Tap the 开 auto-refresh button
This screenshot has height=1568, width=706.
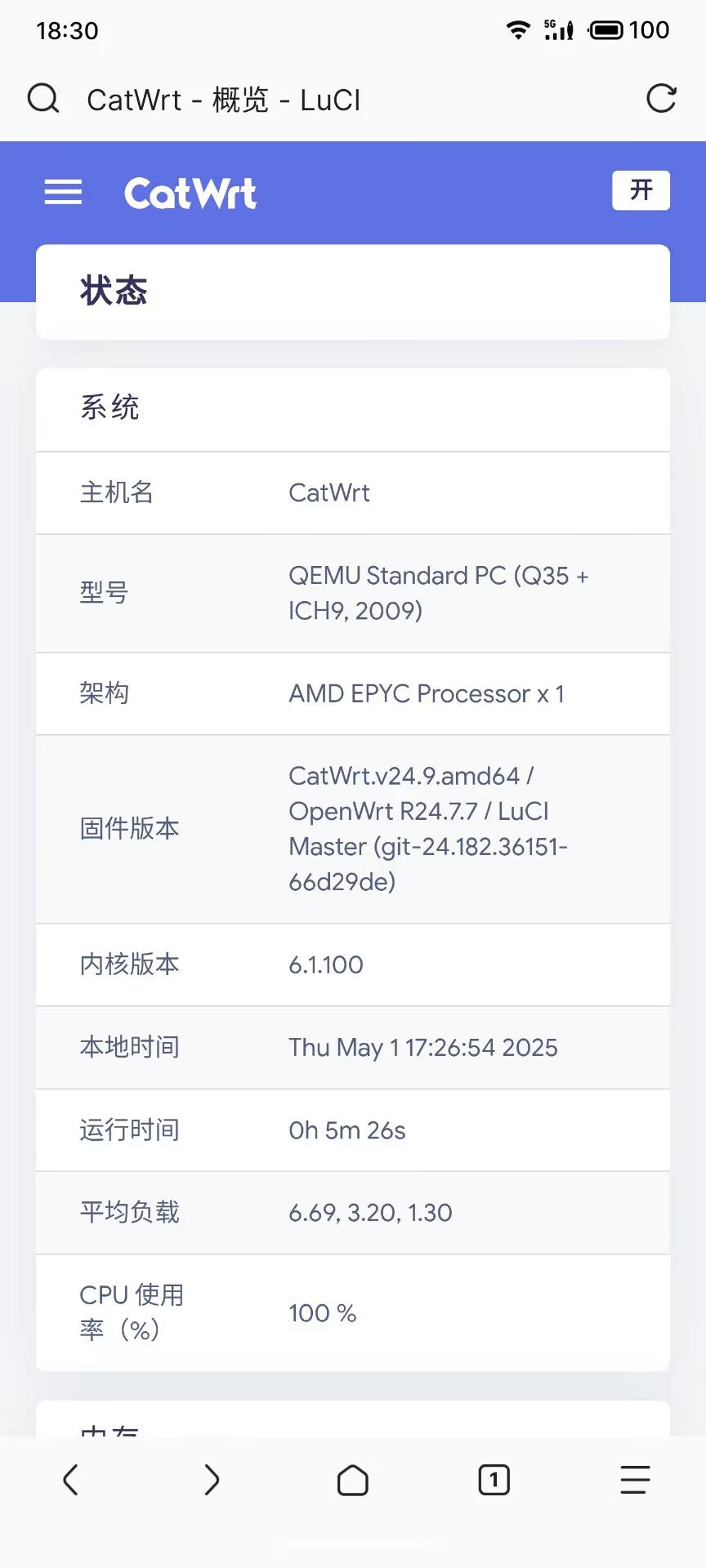pyautogui.click(x=641, y=190)
